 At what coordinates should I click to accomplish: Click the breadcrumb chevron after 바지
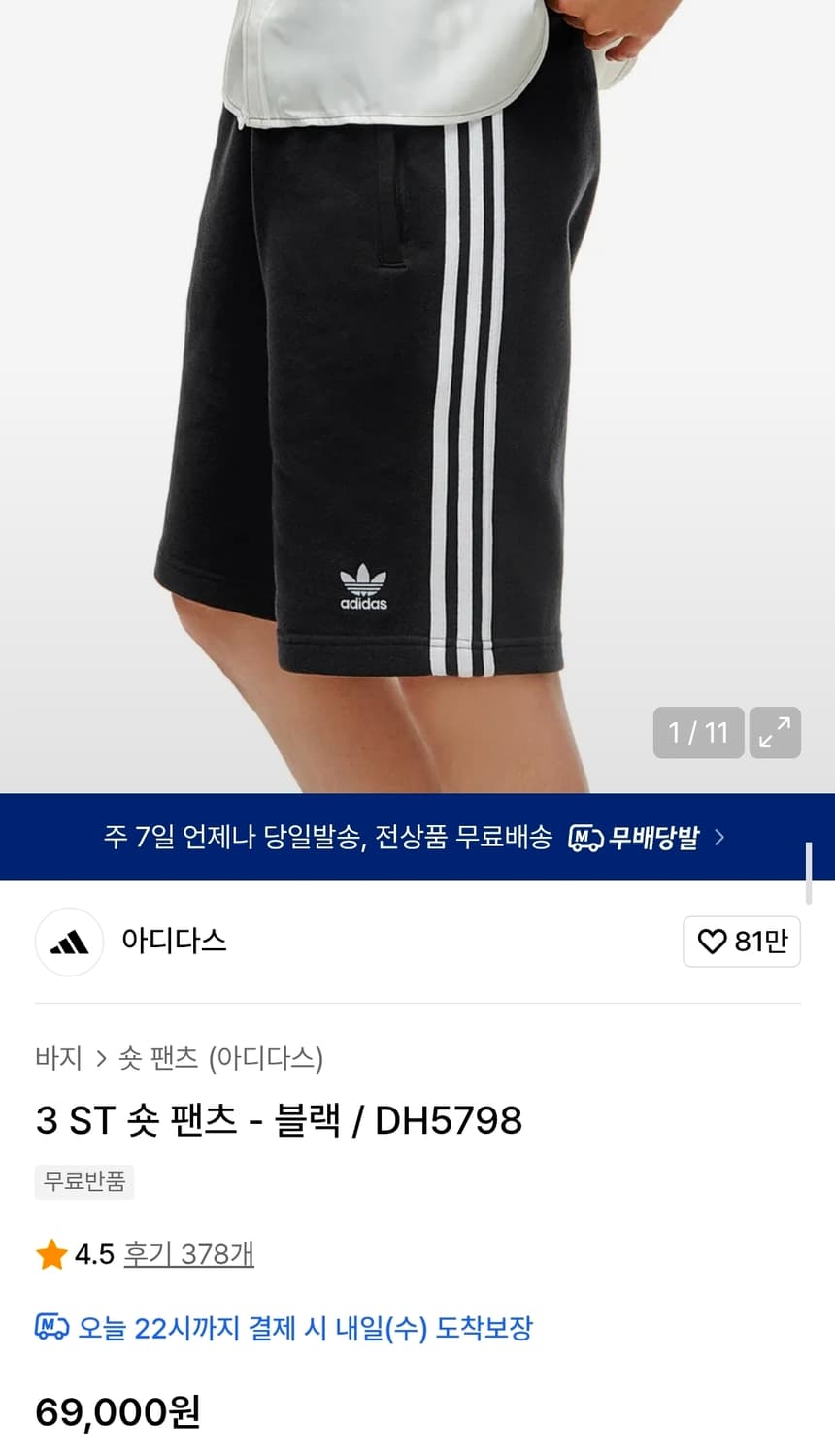pyautogui.click(x=100, y=1060)
